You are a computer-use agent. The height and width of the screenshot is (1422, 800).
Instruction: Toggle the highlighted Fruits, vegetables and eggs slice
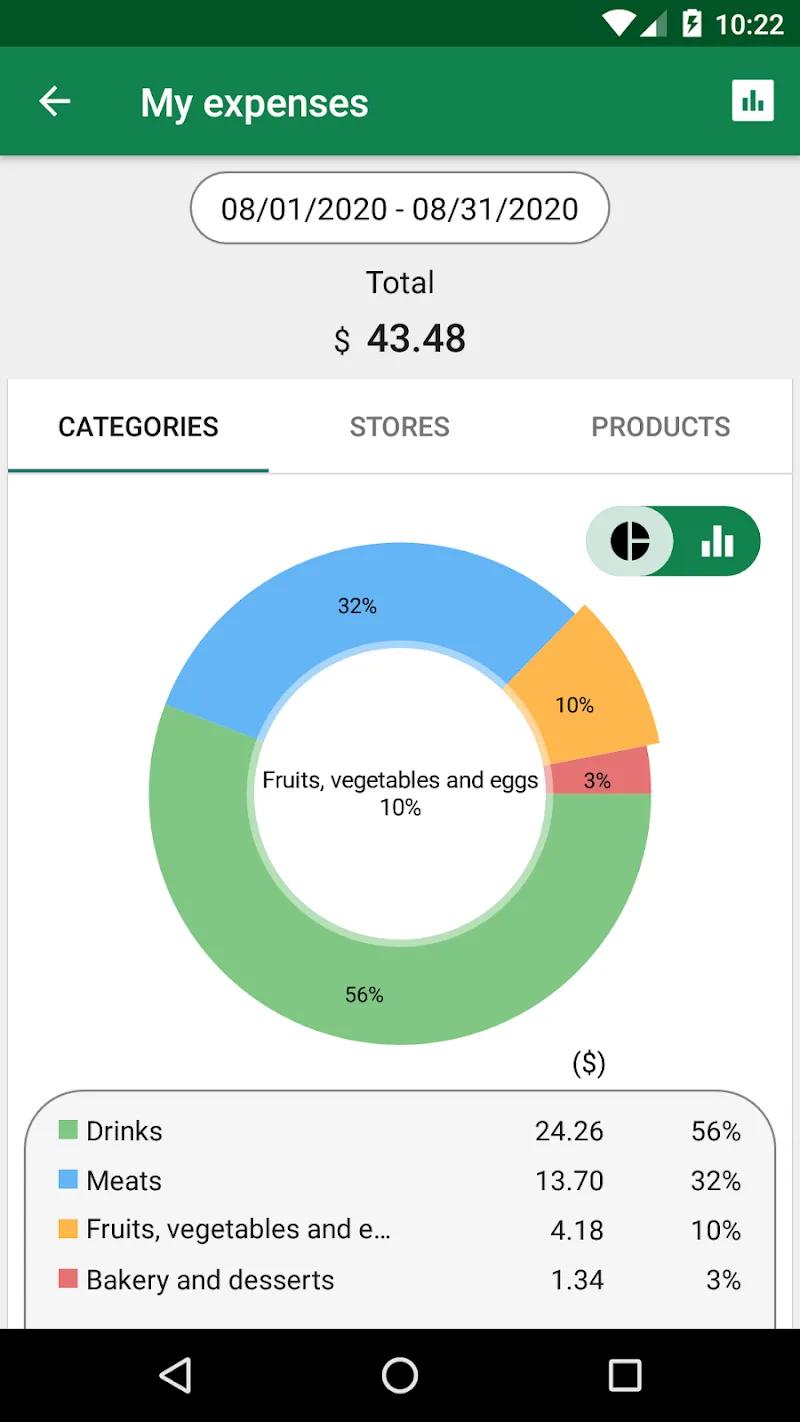pos(575,705)
